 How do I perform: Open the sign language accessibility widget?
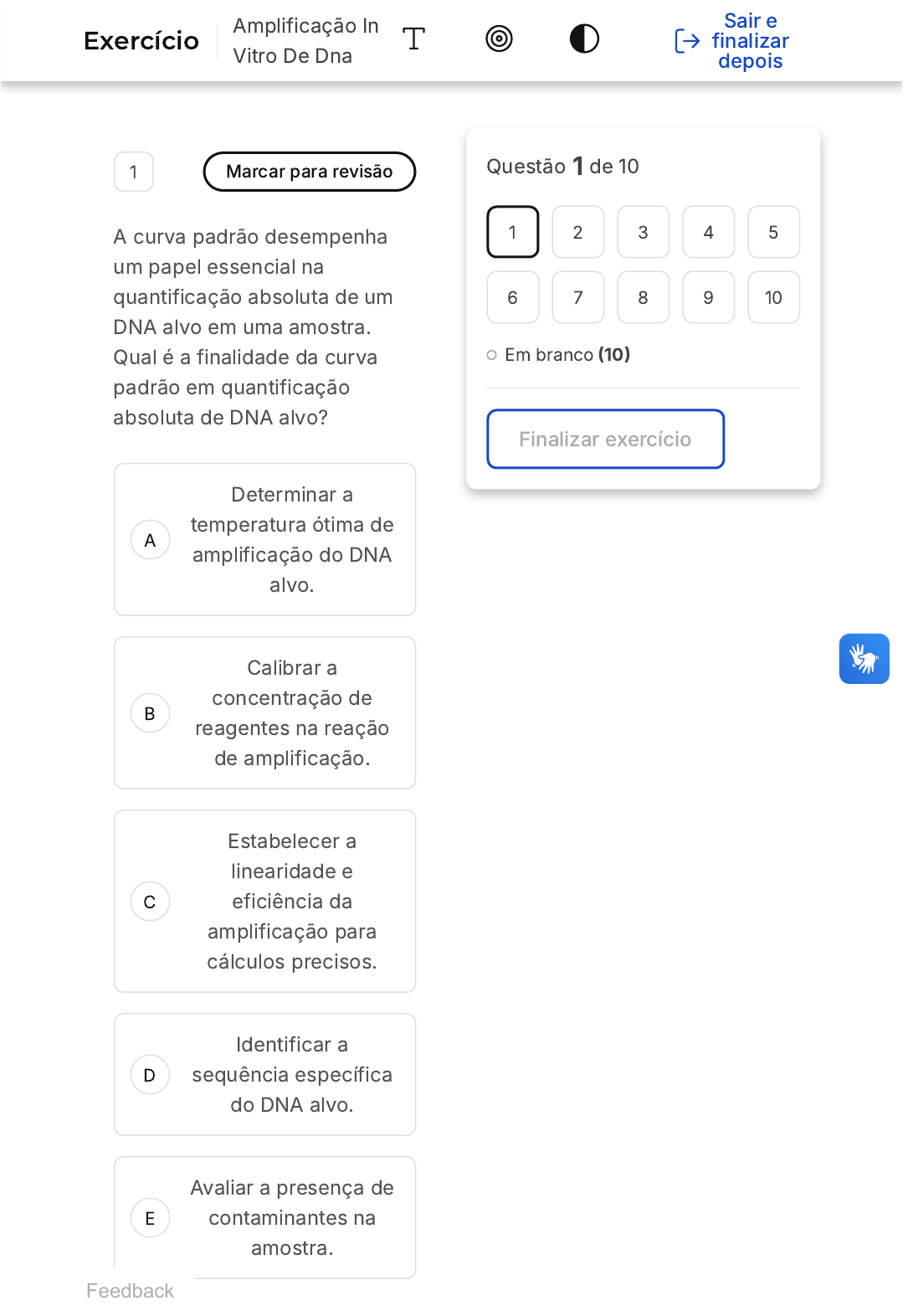pyautogui.click(x=864, y=659)
